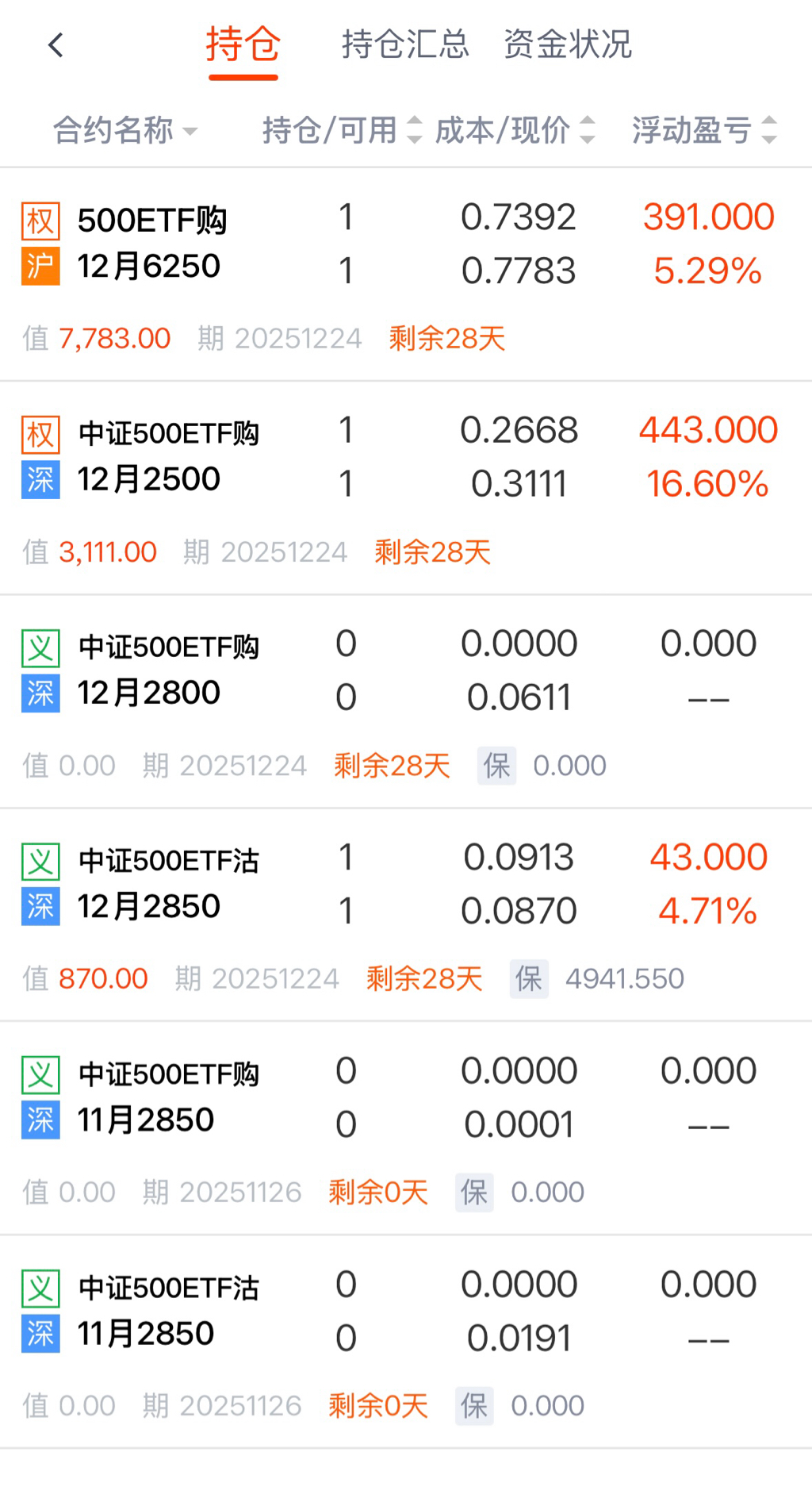Open the 合约名称 dropdown filter
Viewport: 812px width, 1502px height.
[x=124, y=130]
